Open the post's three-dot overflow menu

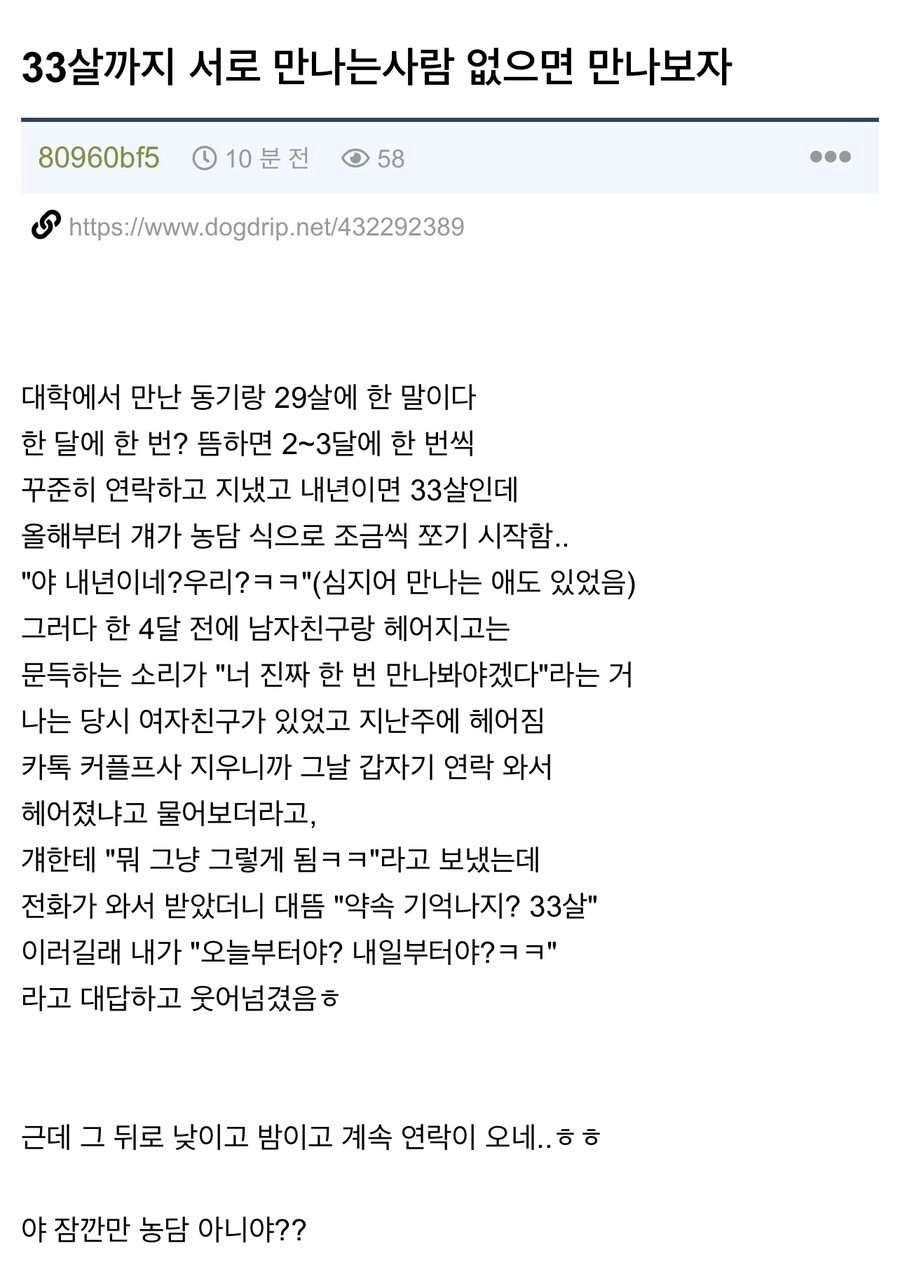(830, 157)
